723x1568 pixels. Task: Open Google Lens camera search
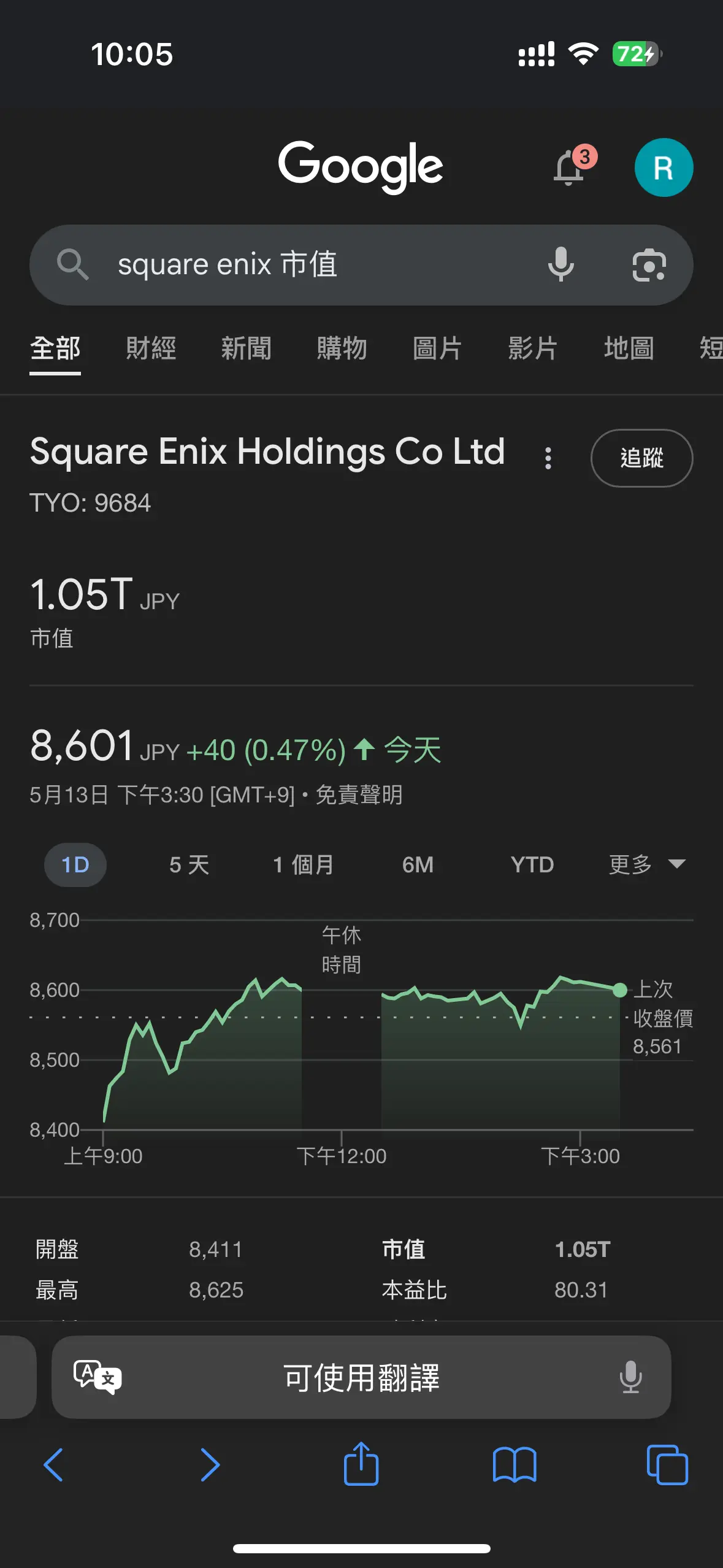[x=649, y=265]
